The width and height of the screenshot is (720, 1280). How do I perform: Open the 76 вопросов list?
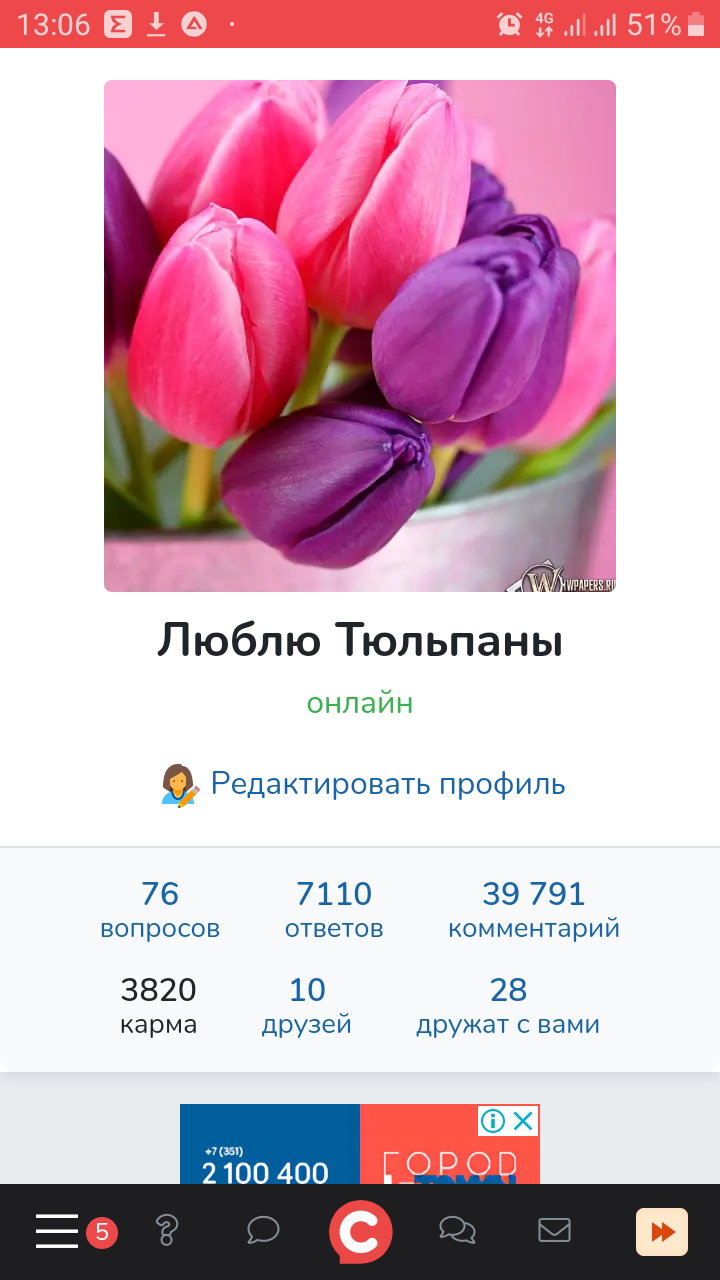click(x=160, y=909)
